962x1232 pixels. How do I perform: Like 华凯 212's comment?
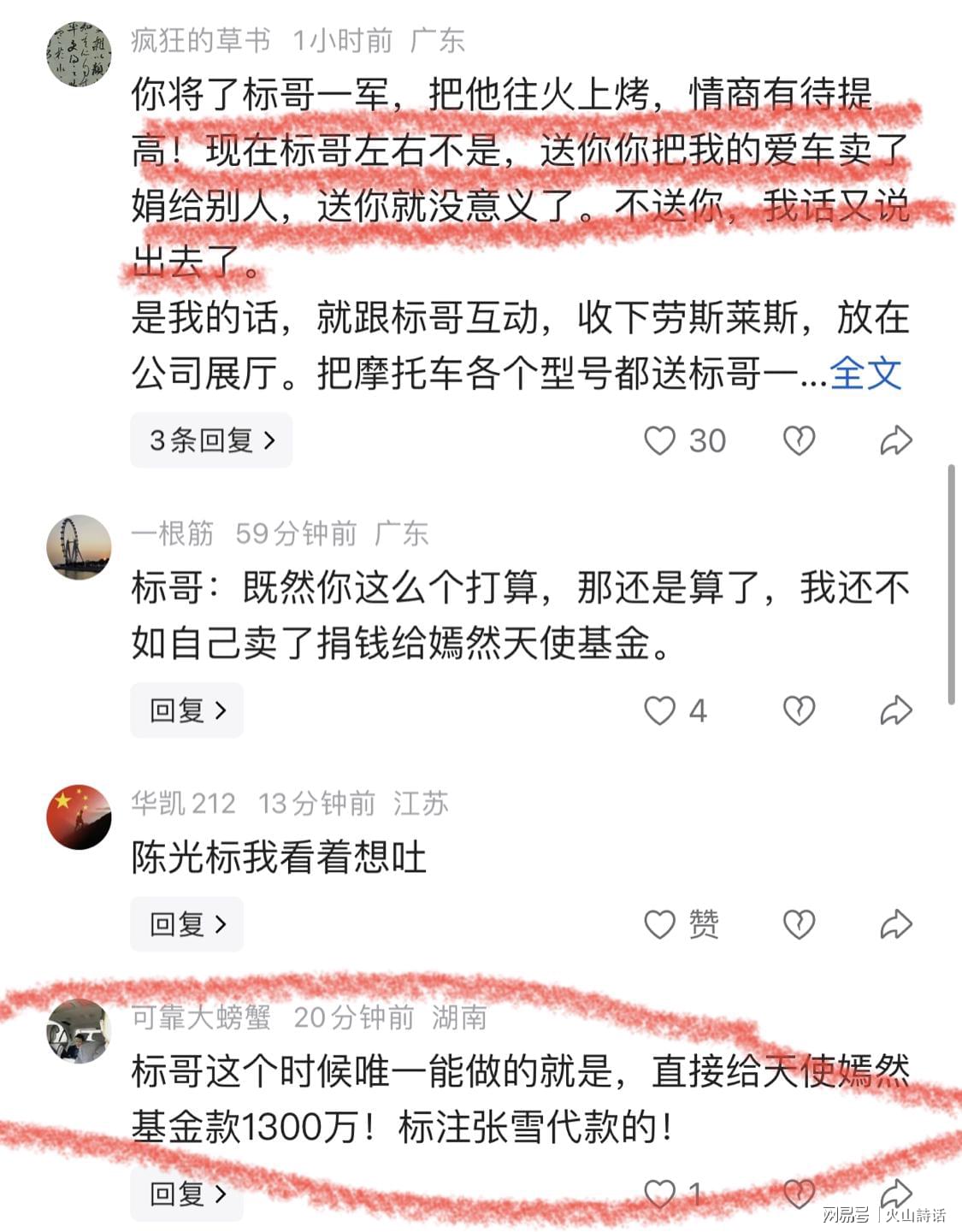coord(660,924)
